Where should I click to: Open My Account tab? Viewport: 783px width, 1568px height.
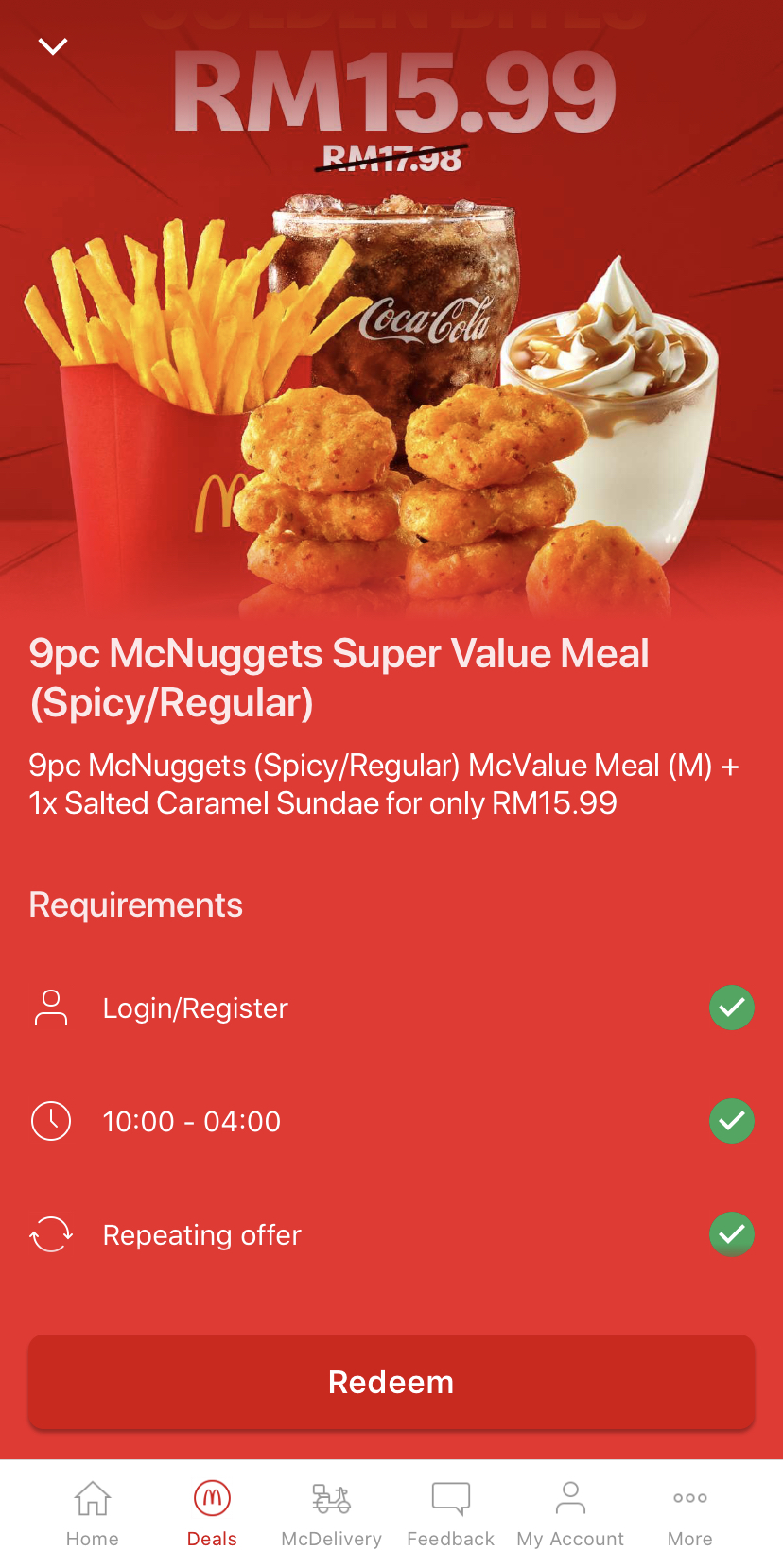[x=570, y=1513]
